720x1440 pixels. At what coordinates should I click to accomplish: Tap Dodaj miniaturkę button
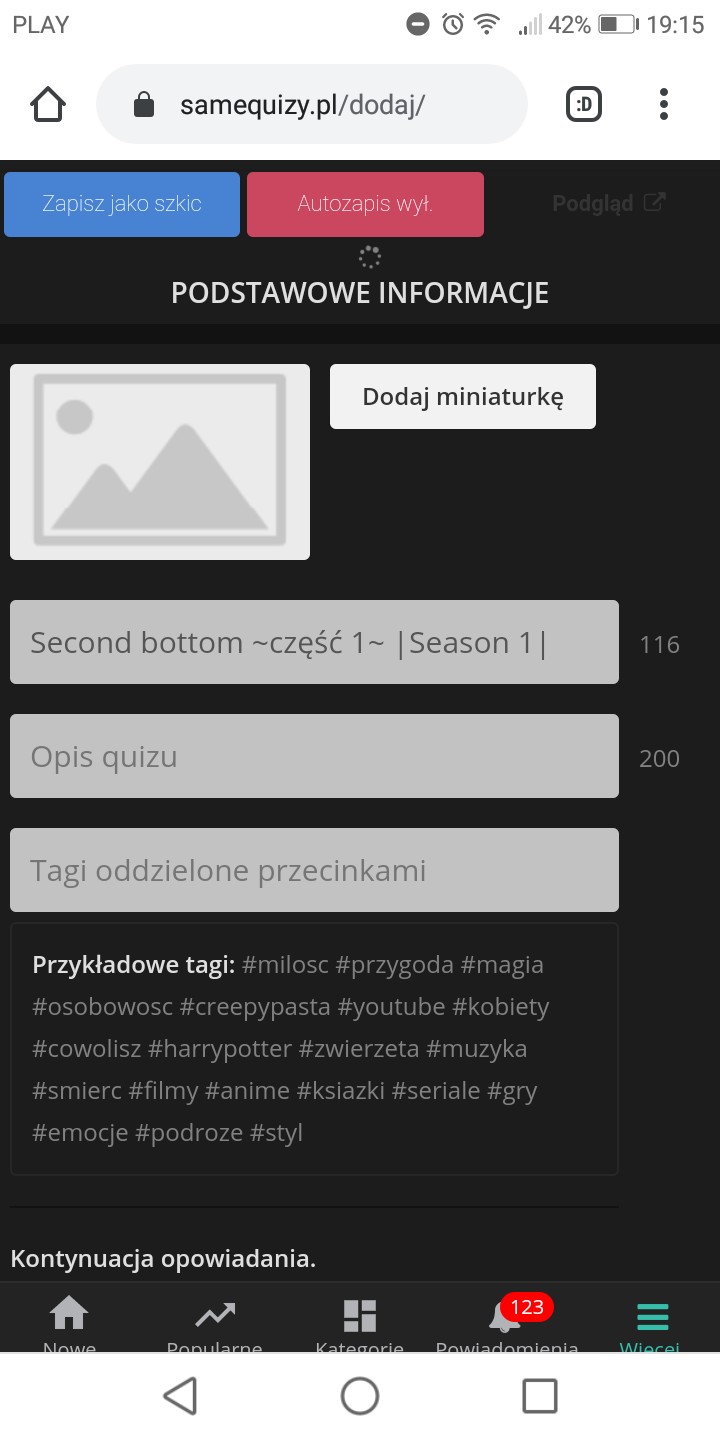pos(462,396)
